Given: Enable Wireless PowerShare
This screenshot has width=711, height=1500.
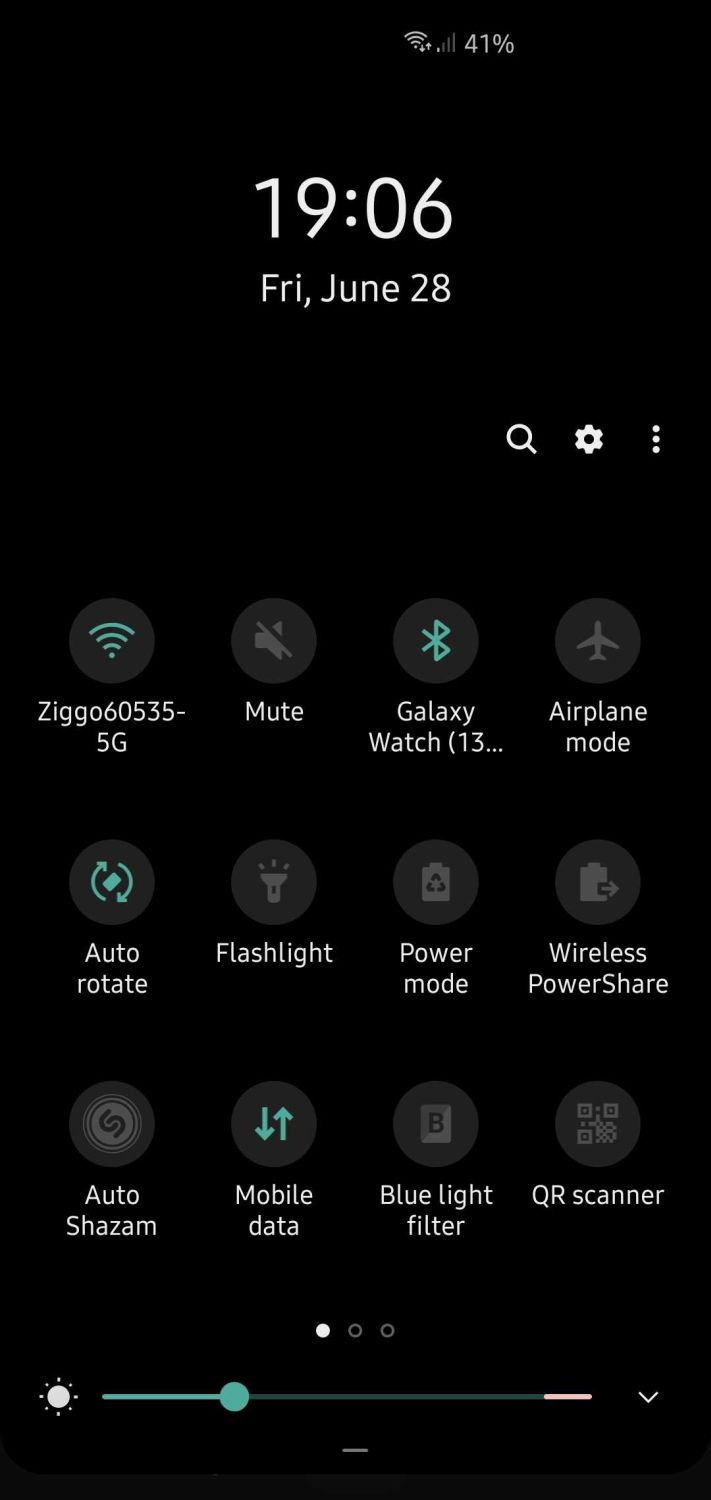Looking at the screenshot, I should [x=598, y=882].
